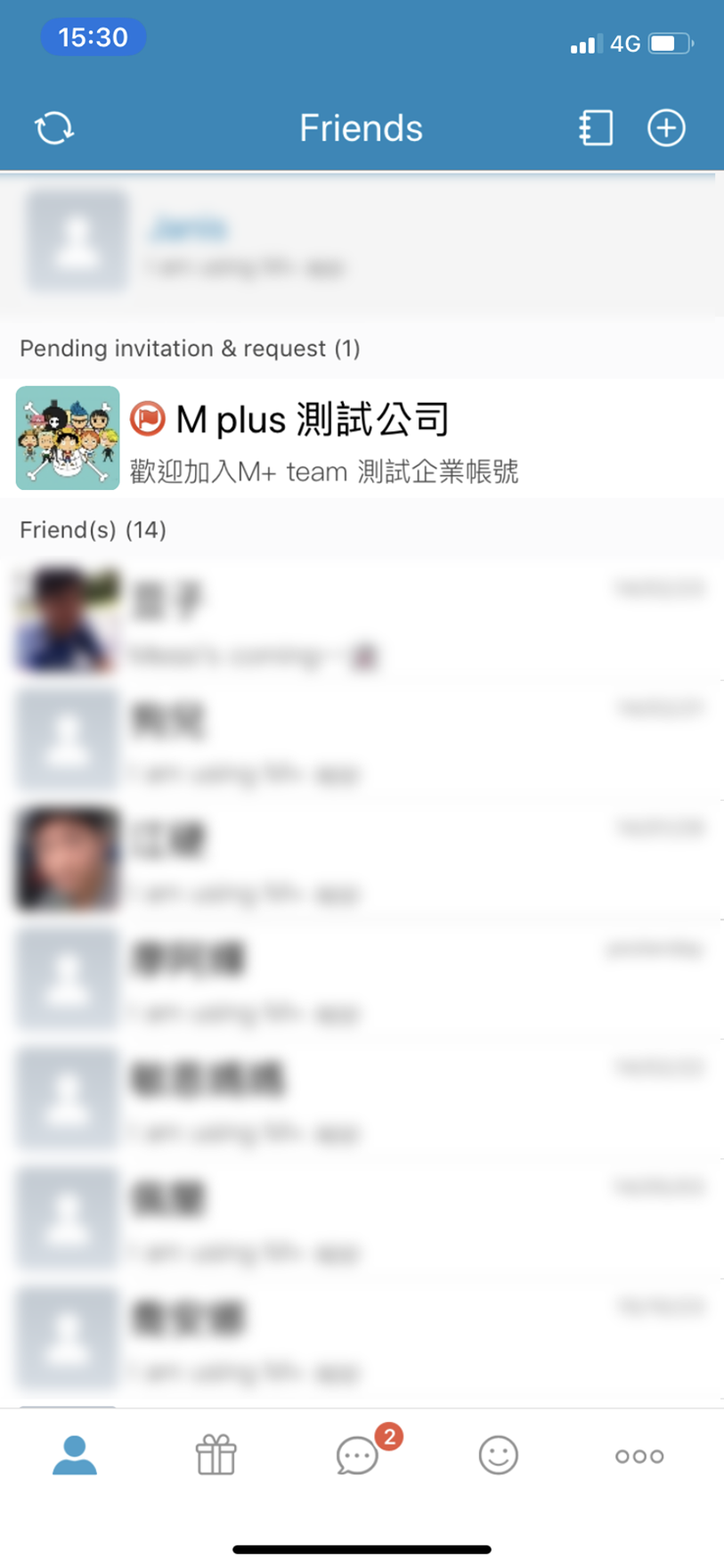Open the address book icon
This screenshot has width=724, height=1568.
(595, 128)
